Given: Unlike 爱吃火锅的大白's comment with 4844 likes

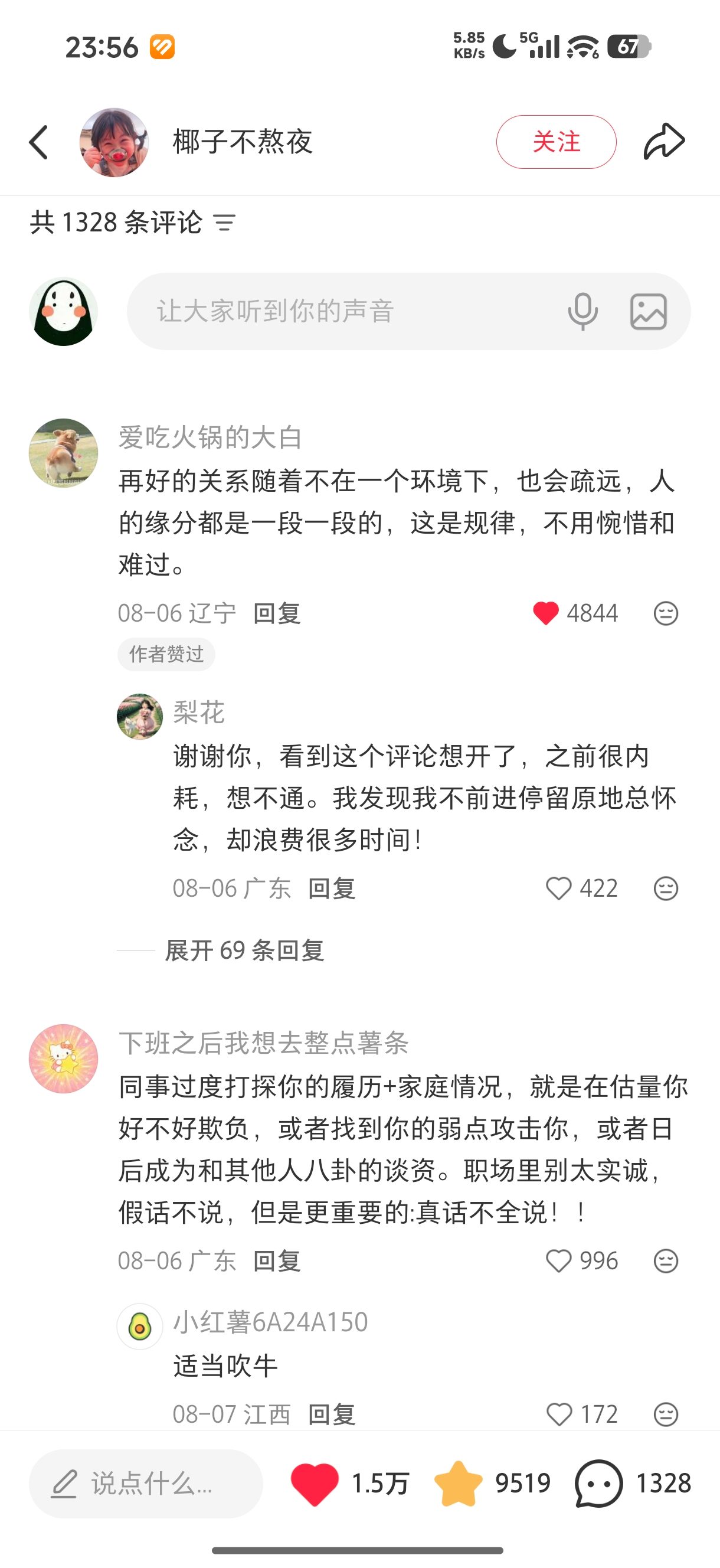Looking at the screenshot, I should [545, 613].
